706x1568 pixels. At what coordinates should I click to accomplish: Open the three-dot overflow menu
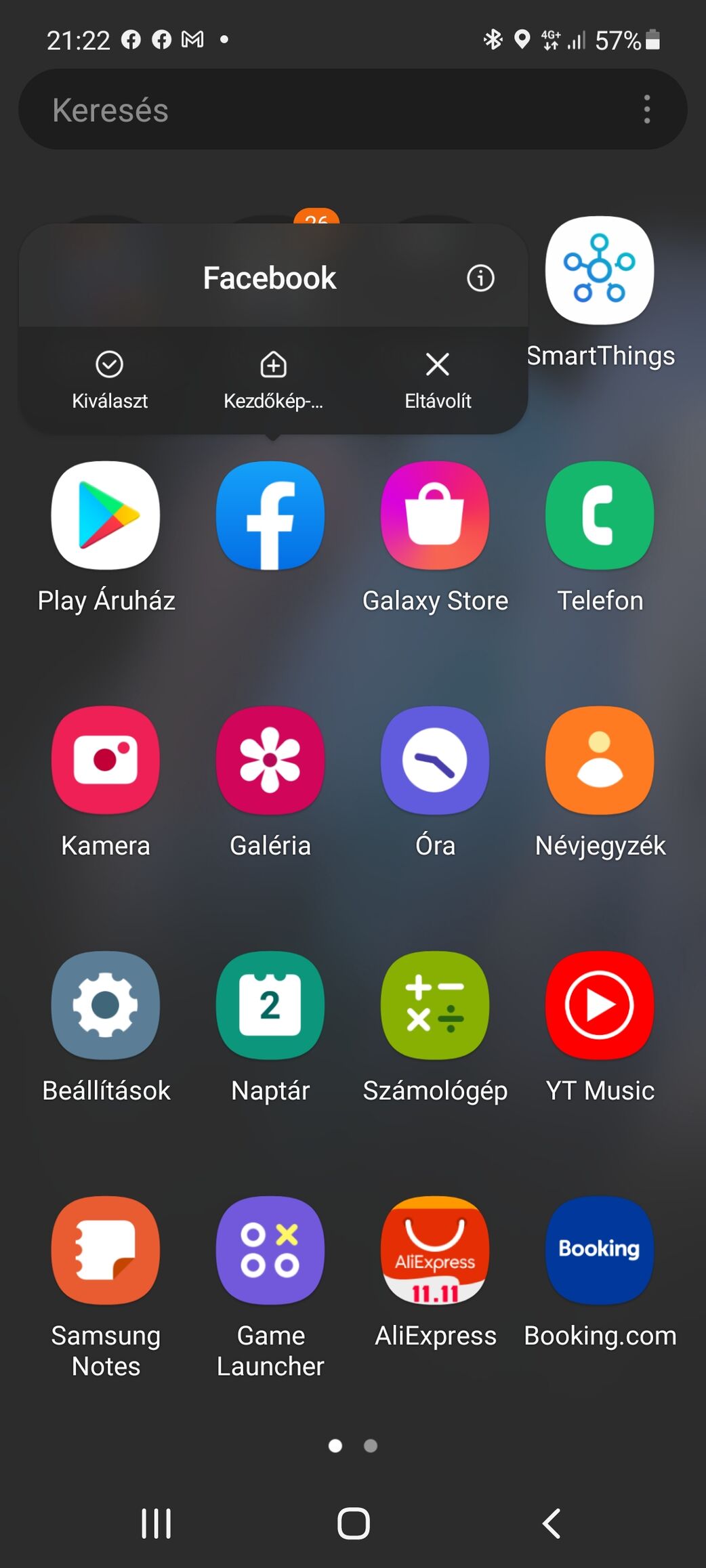pos(647,109)
